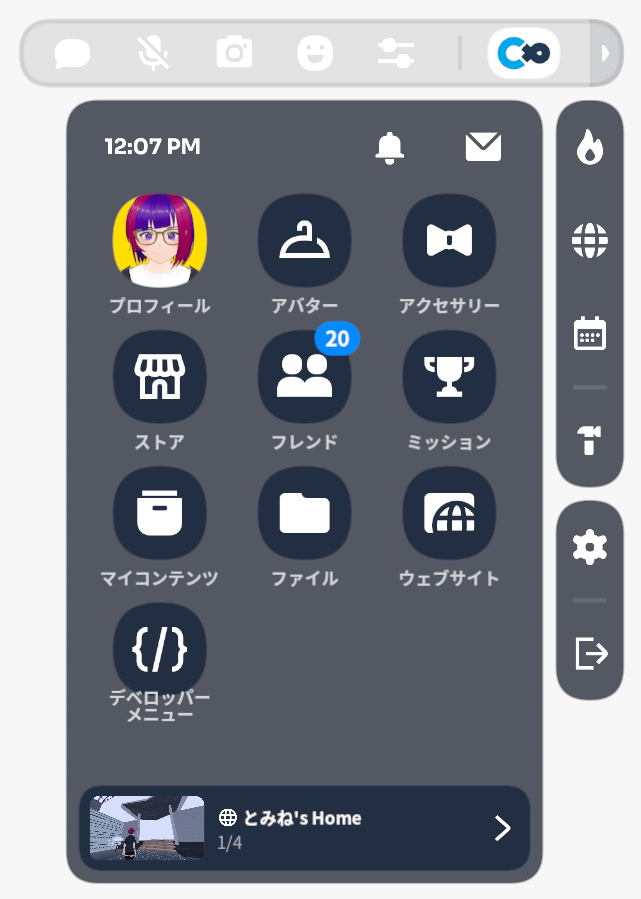Open the sliders adjustment settings
The height and width of the screenshot is (899, 641).
click(x=396, y=52)
